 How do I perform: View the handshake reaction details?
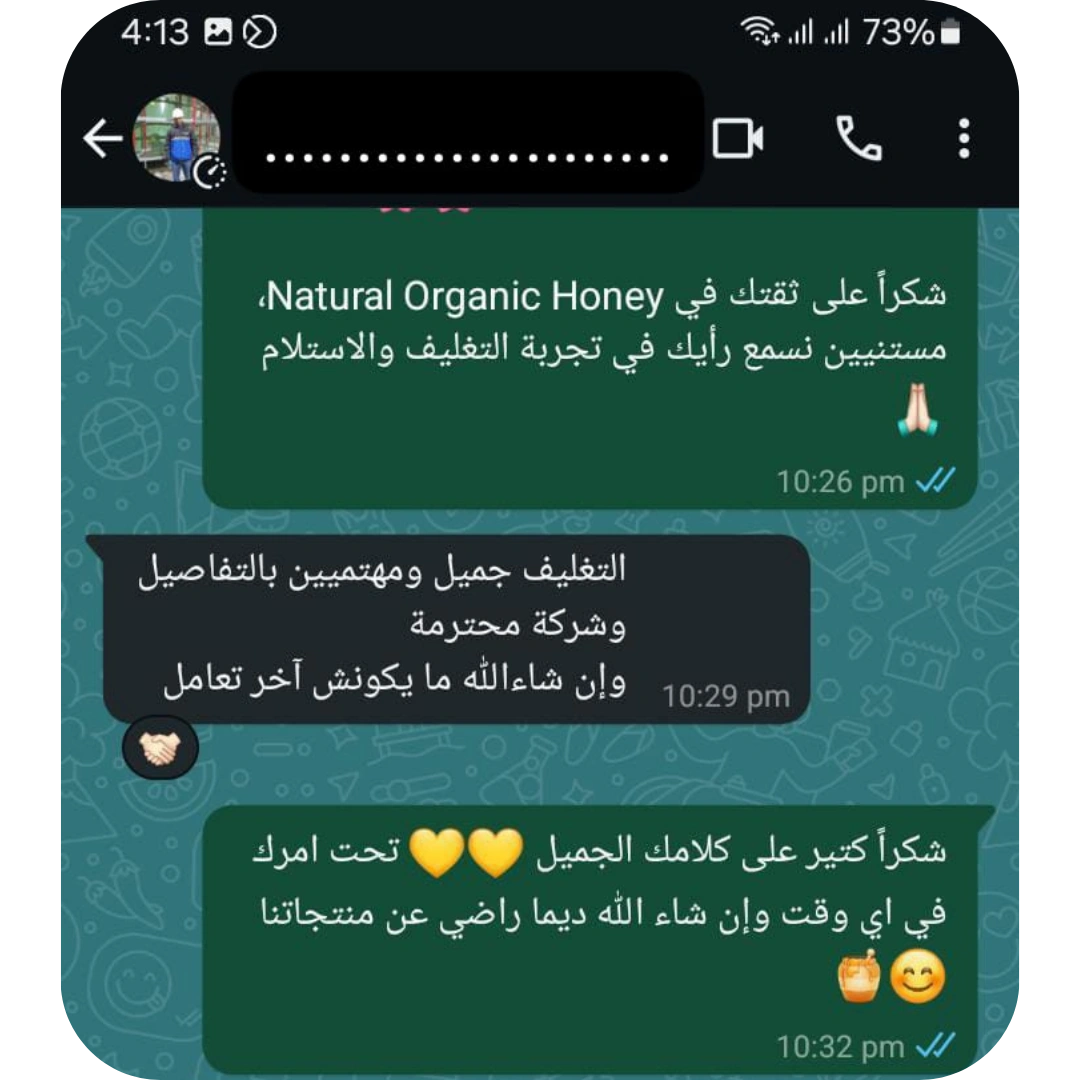(160, 747)
